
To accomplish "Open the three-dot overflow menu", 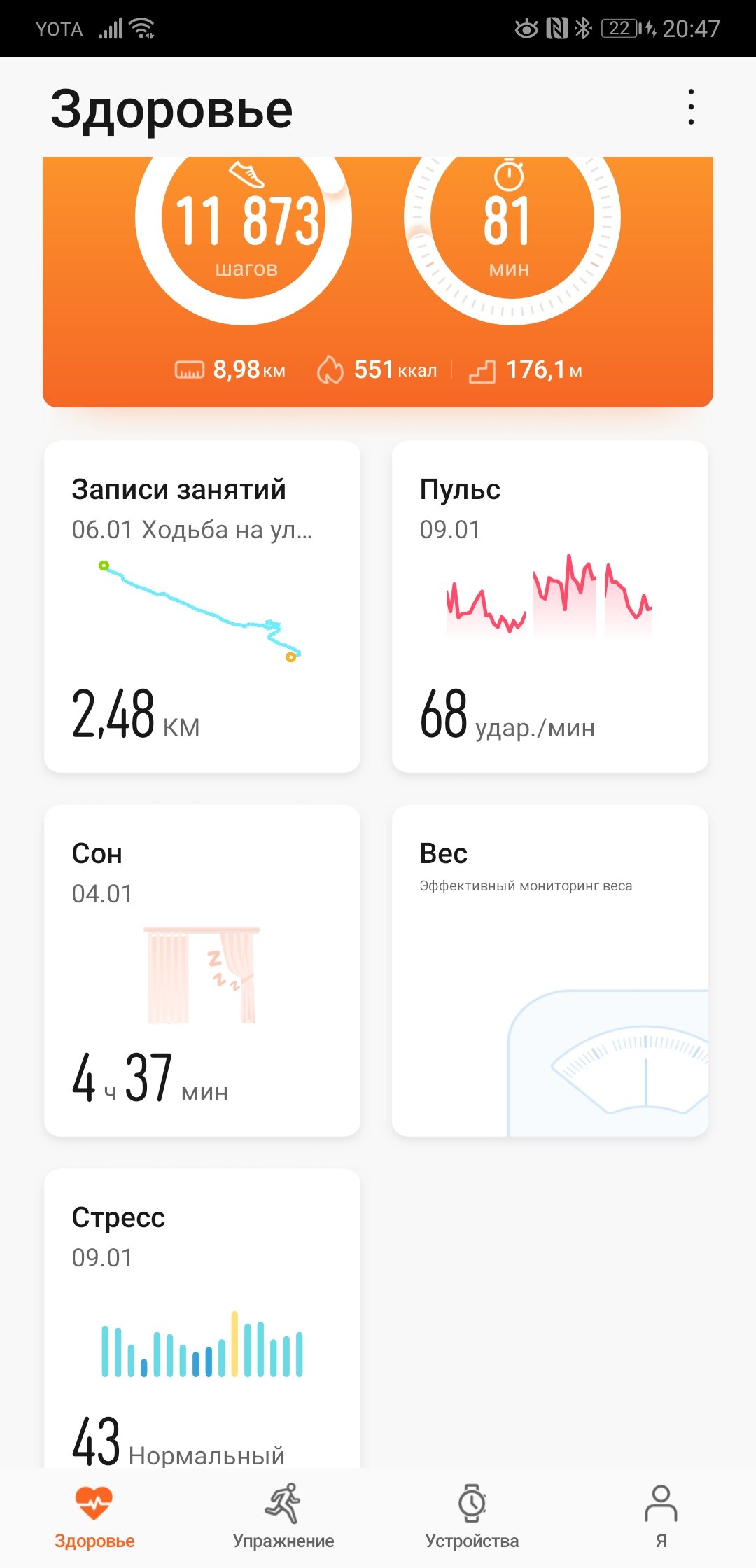I will (x=691, y=107).
